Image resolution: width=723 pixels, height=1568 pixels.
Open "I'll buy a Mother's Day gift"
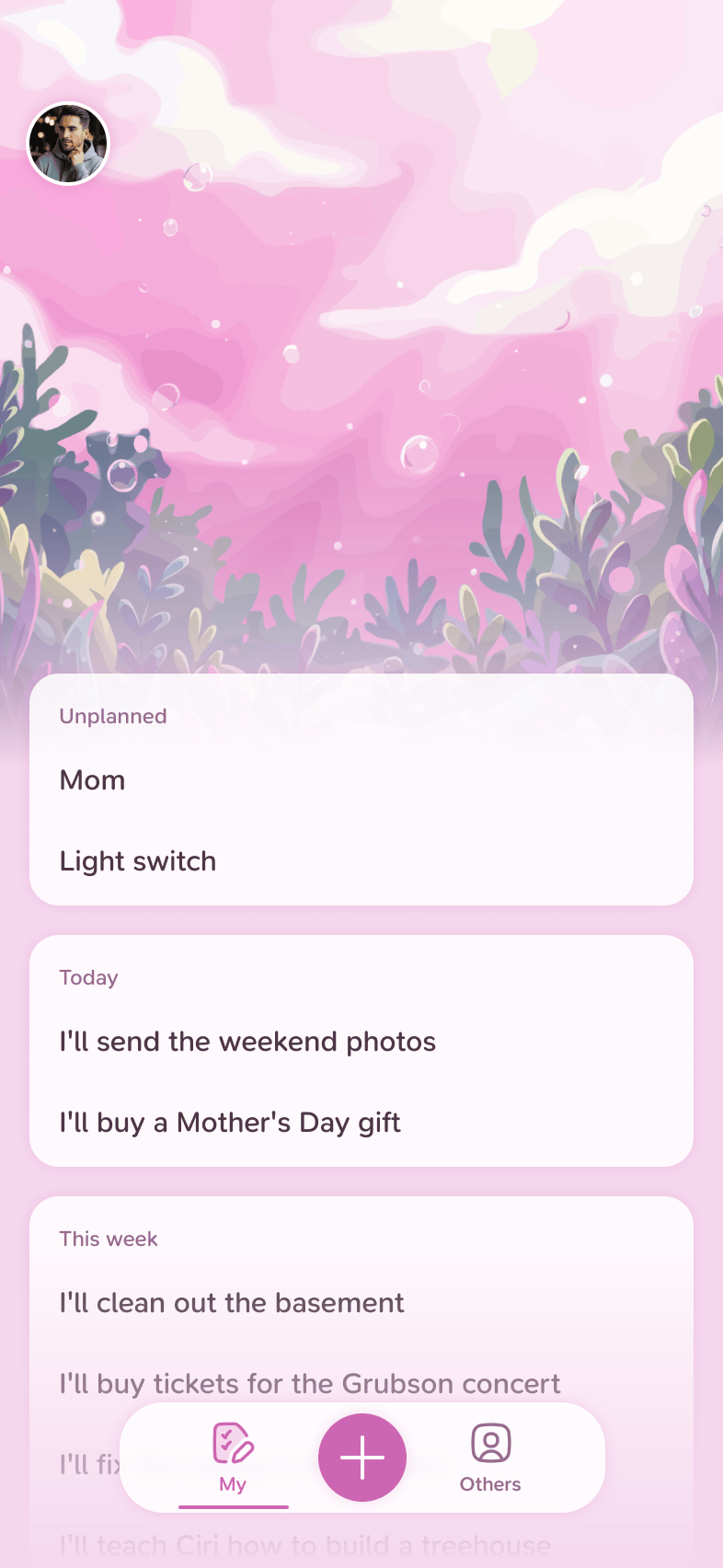pos(361,1123)
